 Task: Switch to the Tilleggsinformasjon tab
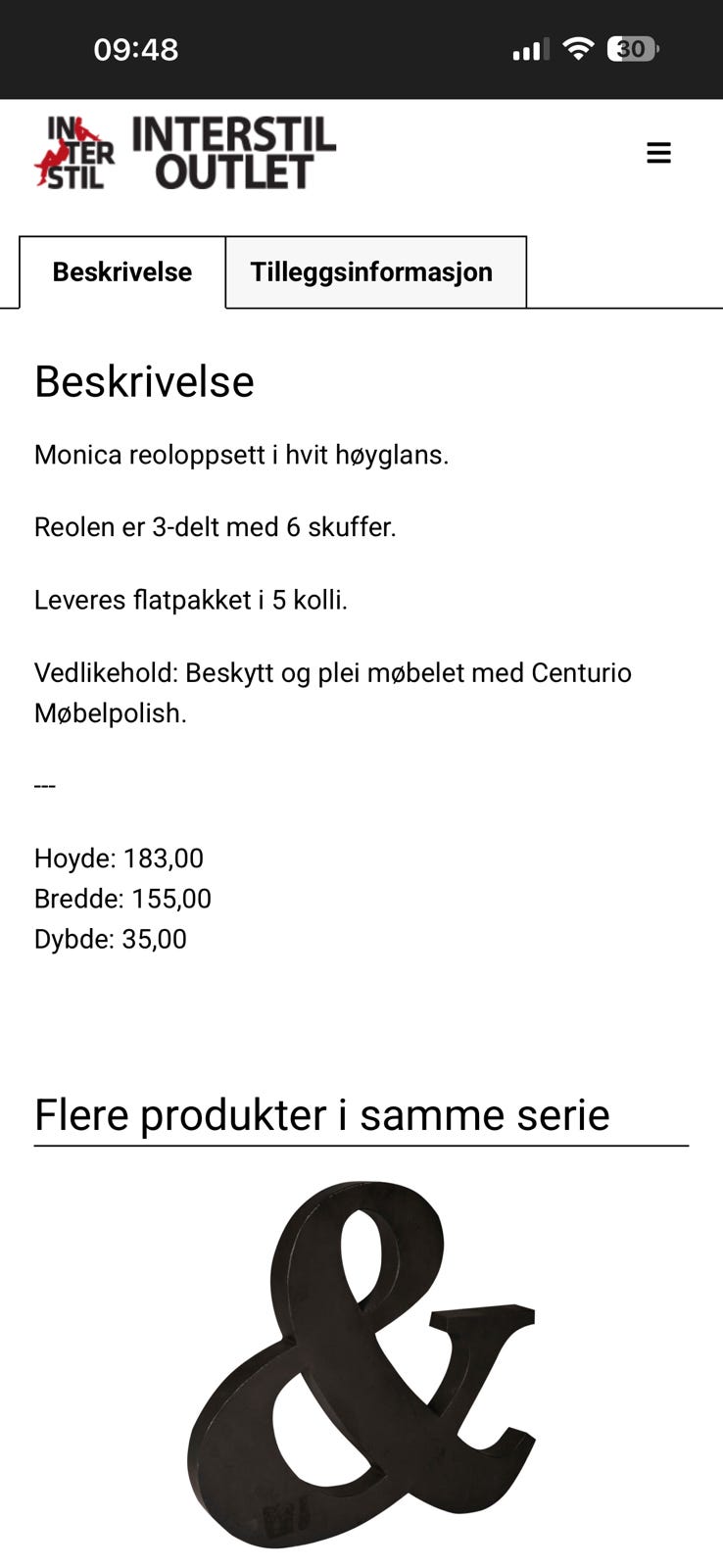[375, 271]
